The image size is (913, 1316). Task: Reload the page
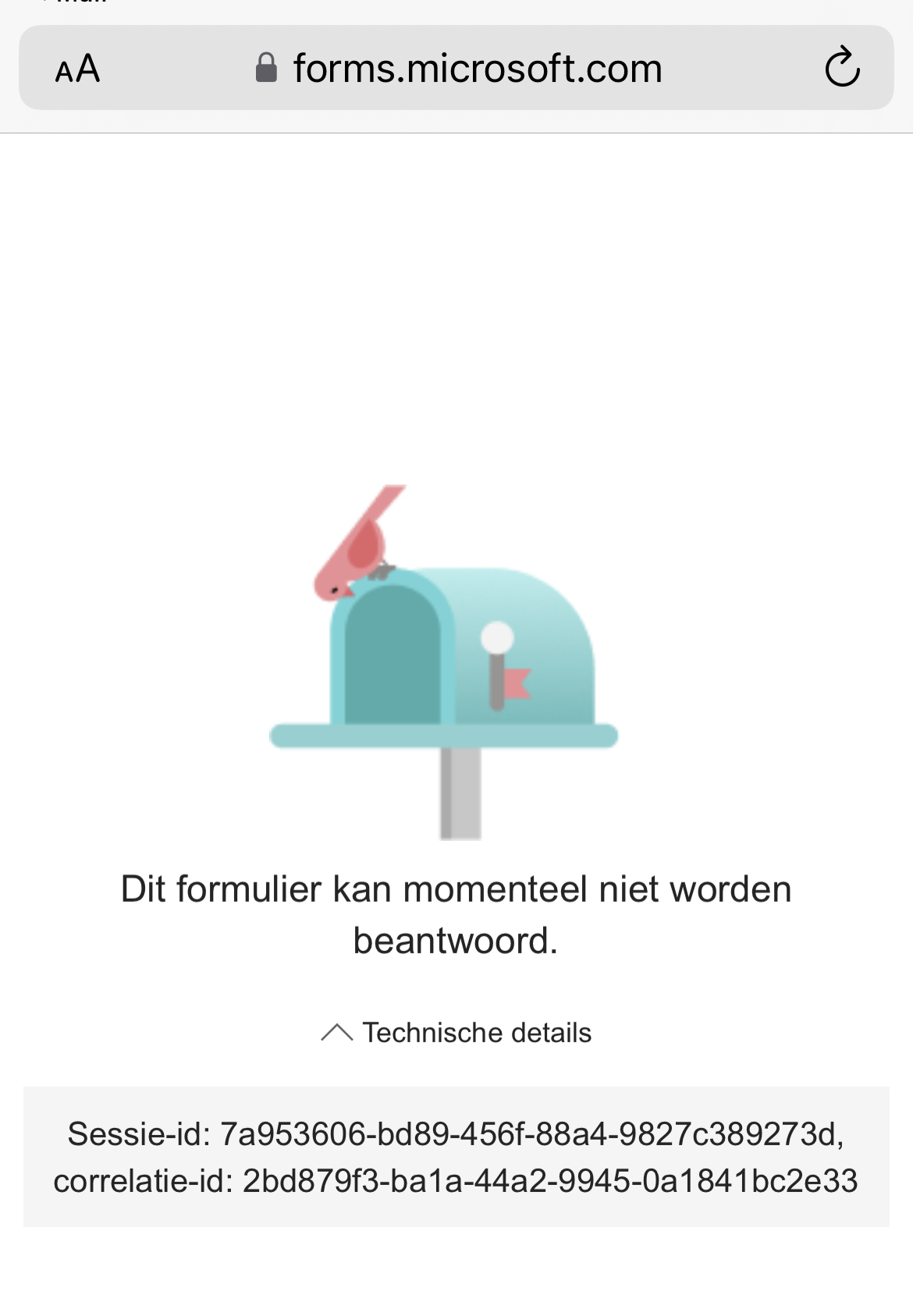coord(842,68)
